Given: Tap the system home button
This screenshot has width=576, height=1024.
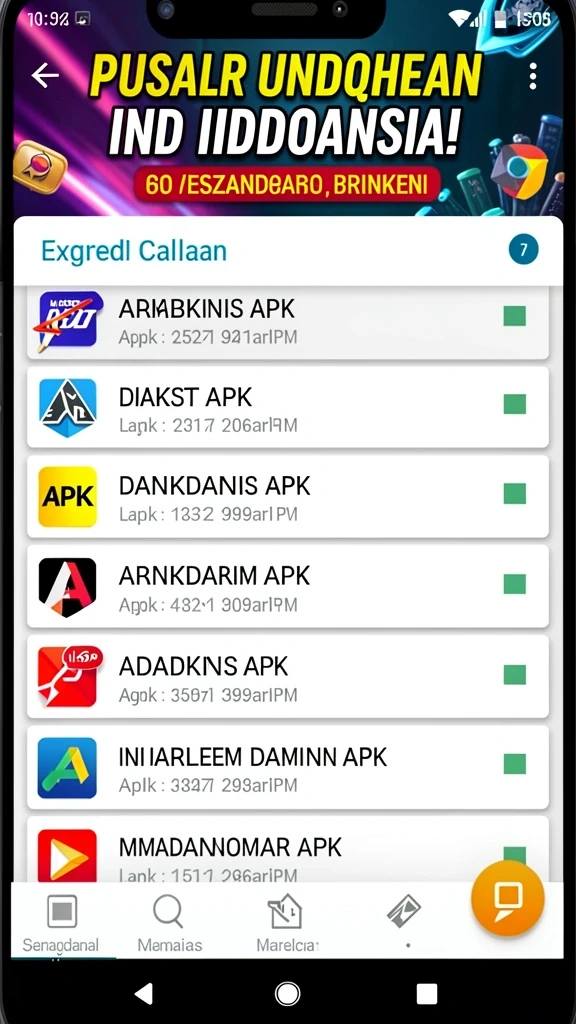Looking at the screenshot, I should click(x=287, y=994).
